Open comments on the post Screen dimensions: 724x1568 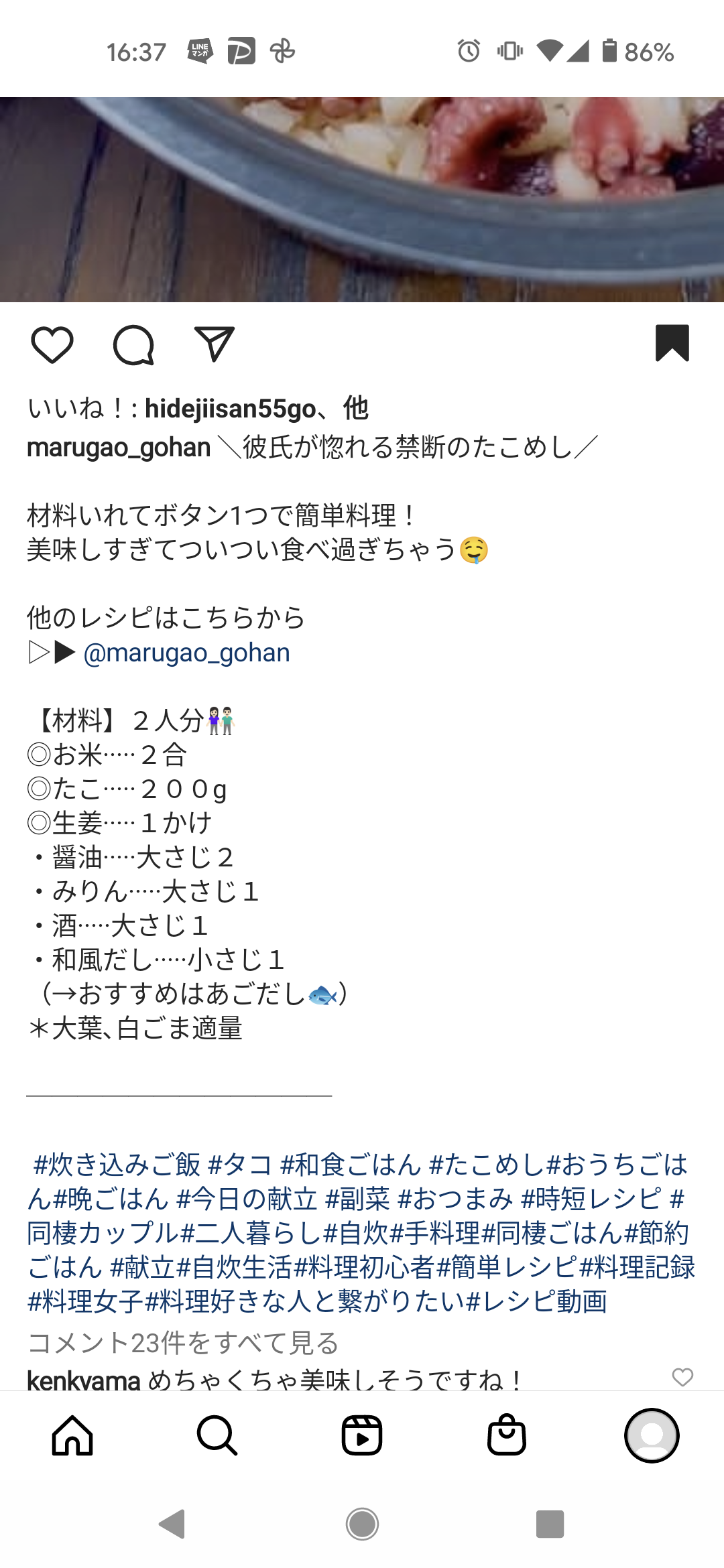pyautogui.click(x=133, y=345)
